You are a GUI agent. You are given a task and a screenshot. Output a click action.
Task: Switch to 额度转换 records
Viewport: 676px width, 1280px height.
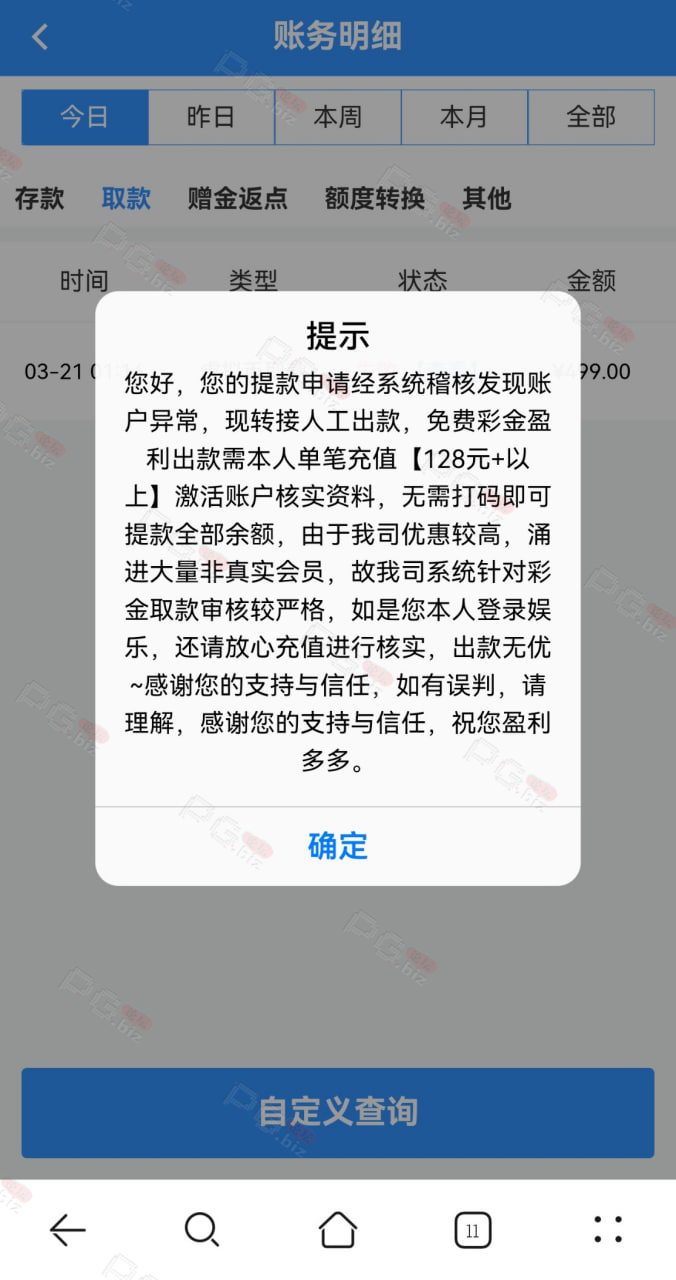point(375,198)
